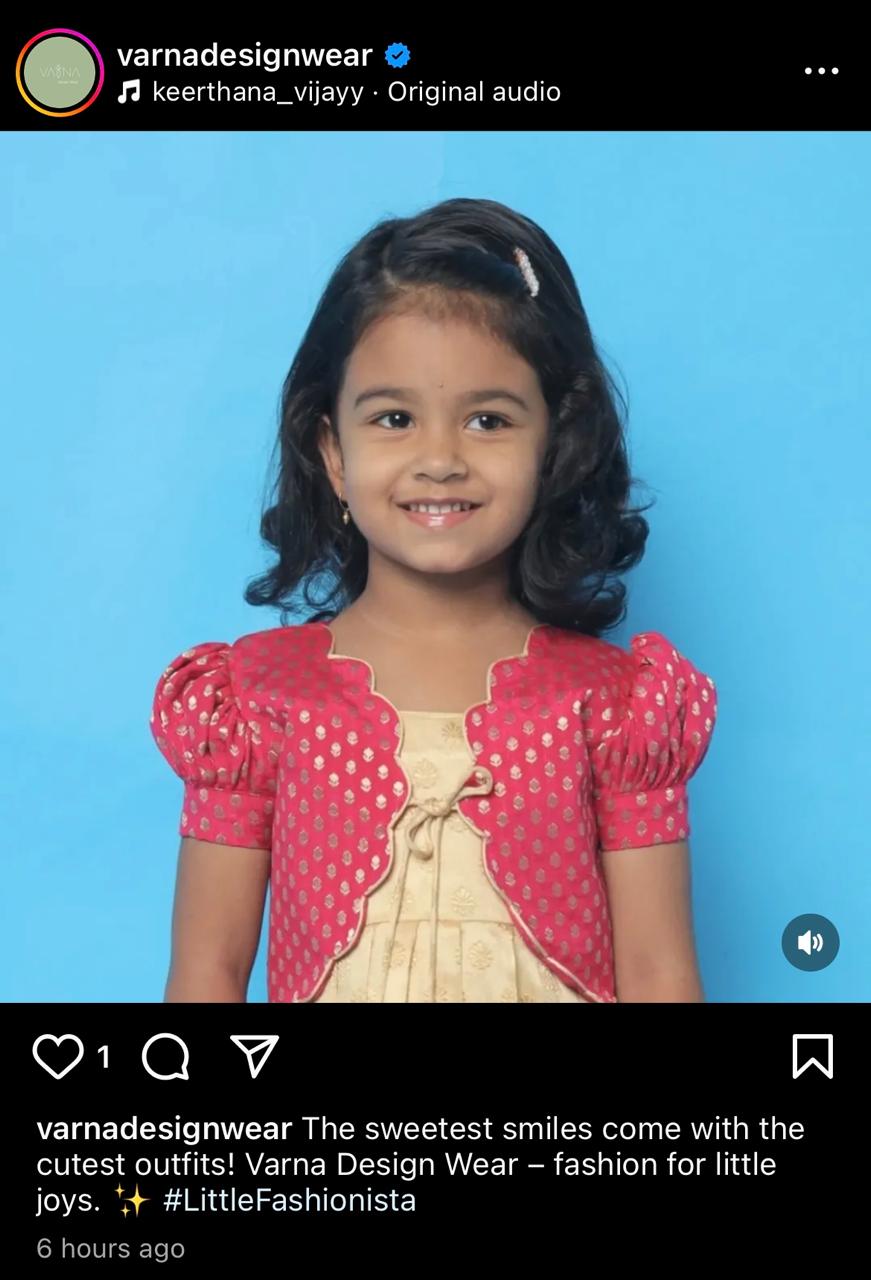Open the keerthana_vijayy original audio page
Image resolution: width=871 pixels, height=1280 pixels.
pos(355,93)
